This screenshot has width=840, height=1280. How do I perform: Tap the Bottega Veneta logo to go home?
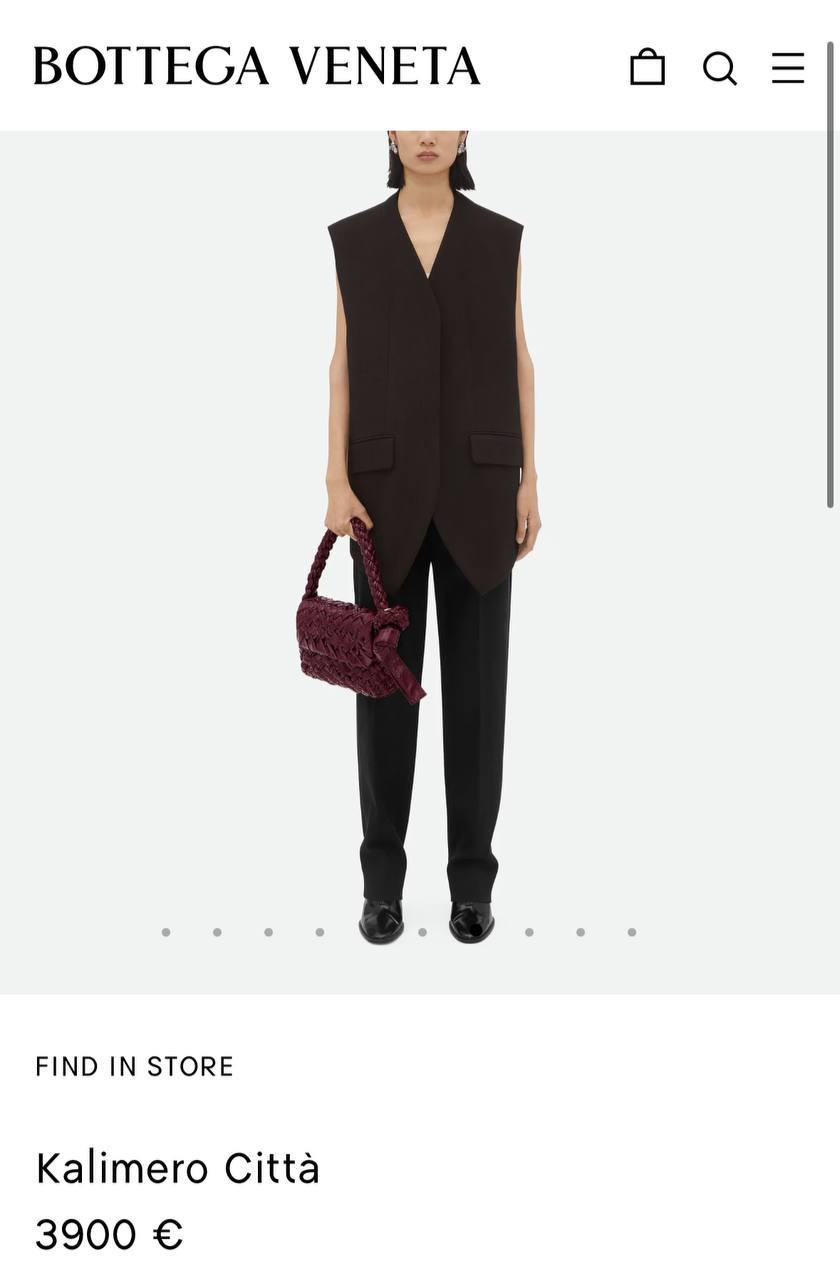coord(257,67)
